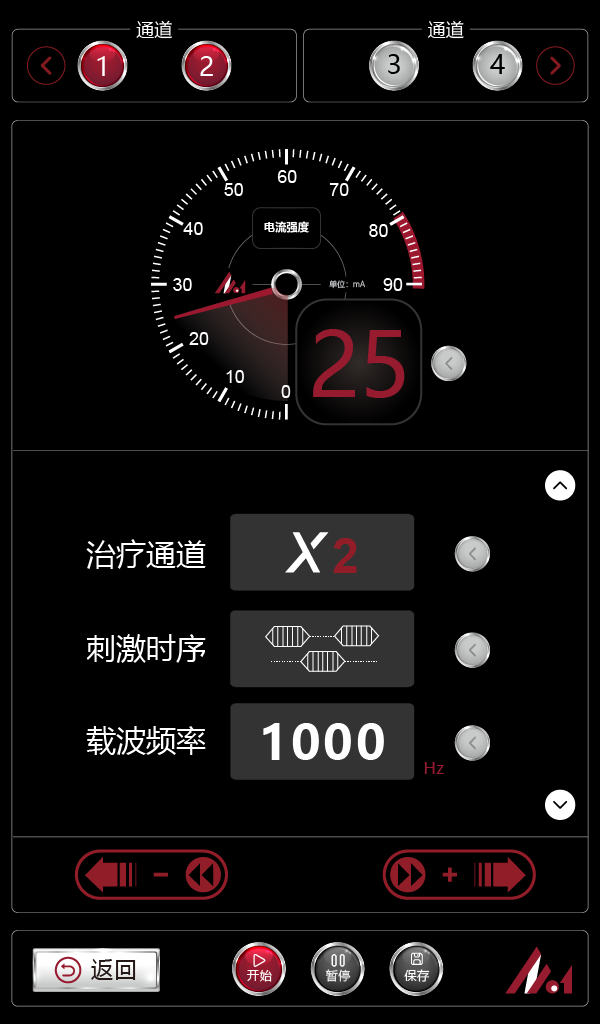Tap the arrow beside current intensity 25
This screenshot has width=600, height=1024.
tap(449, 363)
